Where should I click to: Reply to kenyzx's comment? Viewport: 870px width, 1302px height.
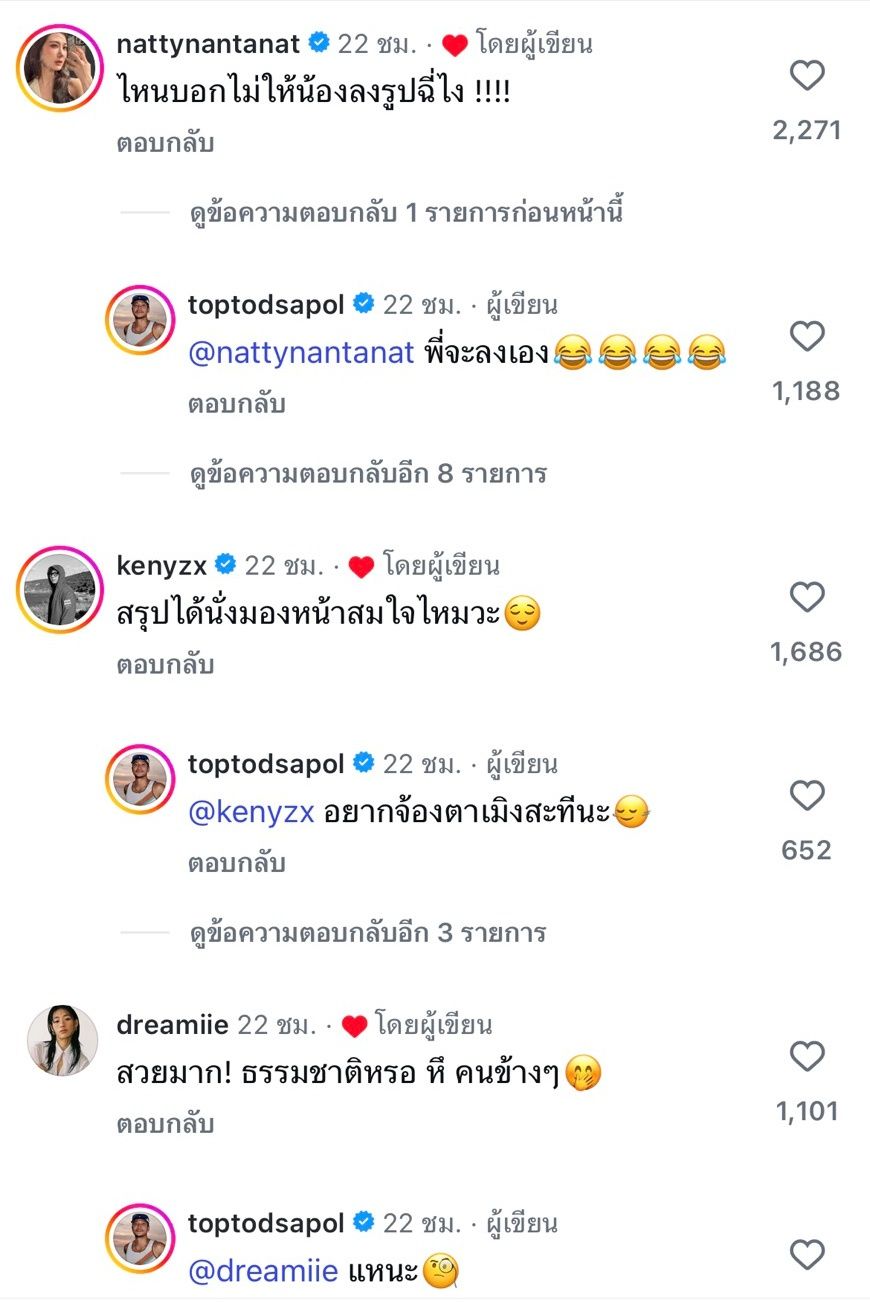pyautogui.click(x=165, y=665)
